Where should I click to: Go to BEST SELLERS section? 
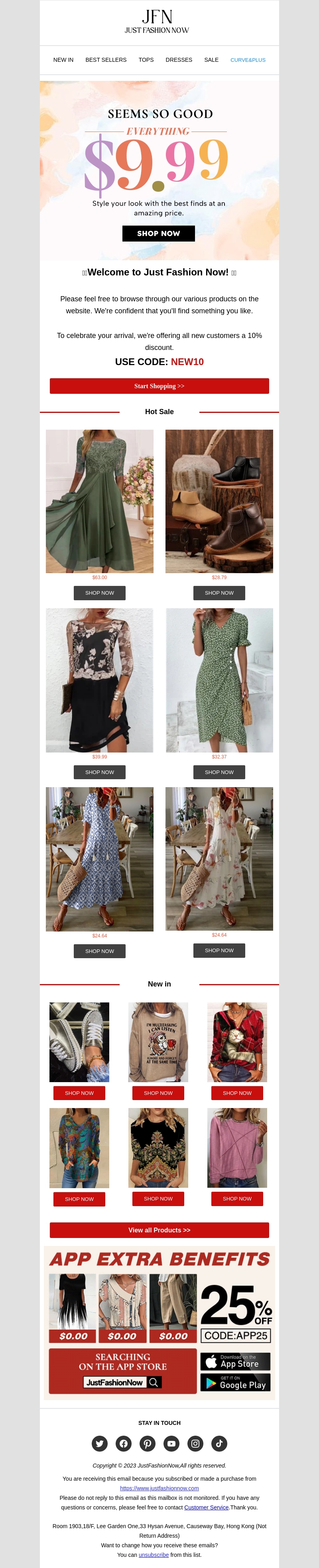pyautogui.click(x=106, y=60)
